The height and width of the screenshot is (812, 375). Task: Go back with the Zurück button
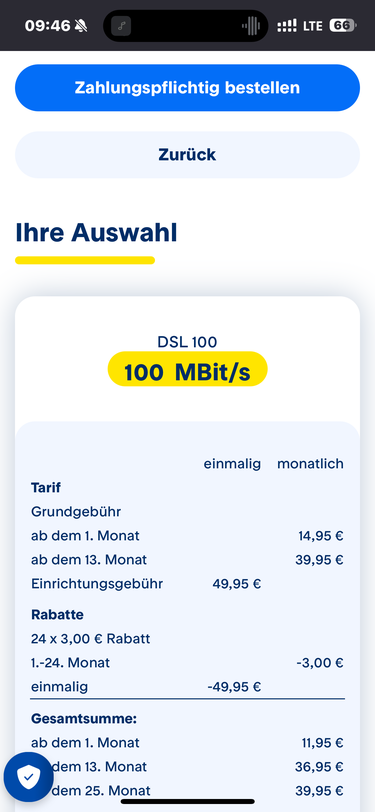[187, 155]
